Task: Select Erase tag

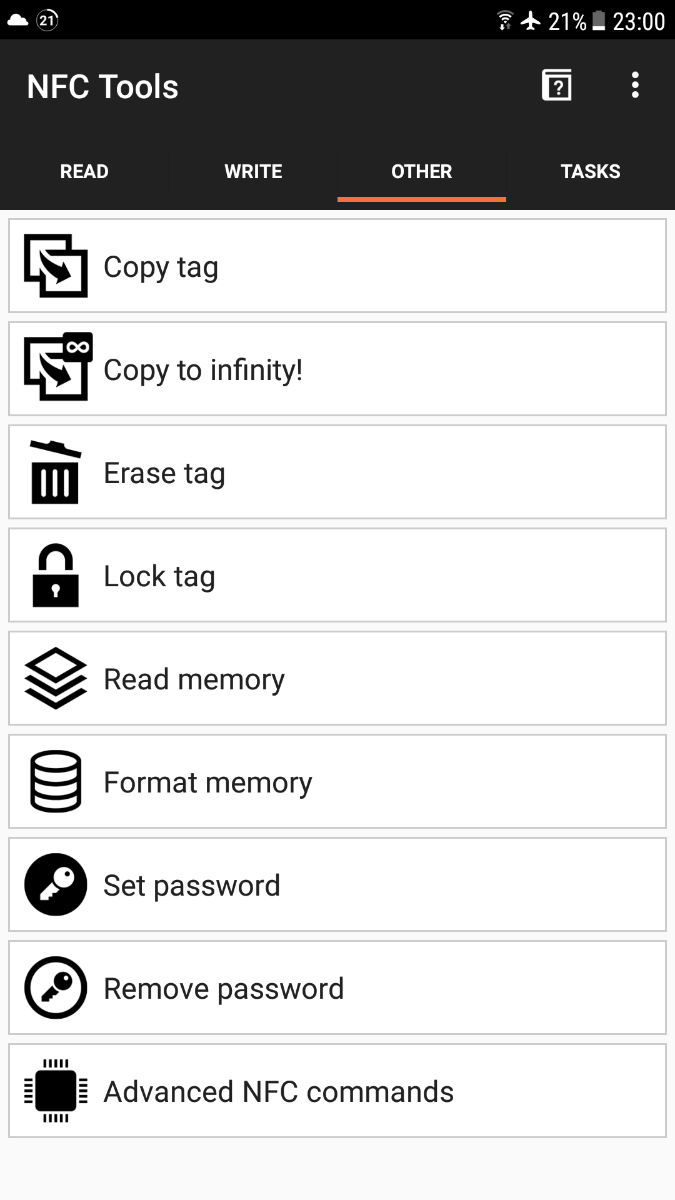Action: point(337,472)
